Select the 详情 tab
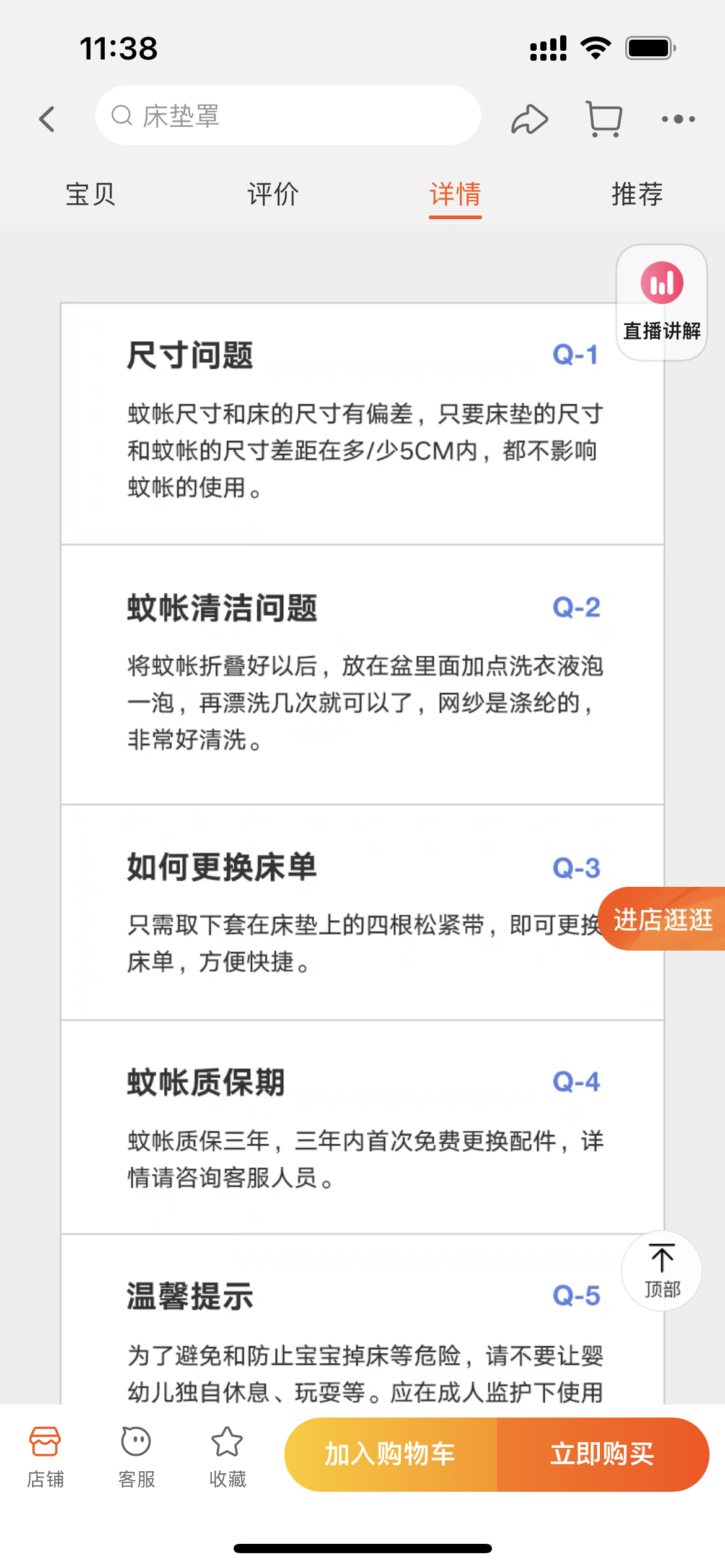 [x=455, y=195]
